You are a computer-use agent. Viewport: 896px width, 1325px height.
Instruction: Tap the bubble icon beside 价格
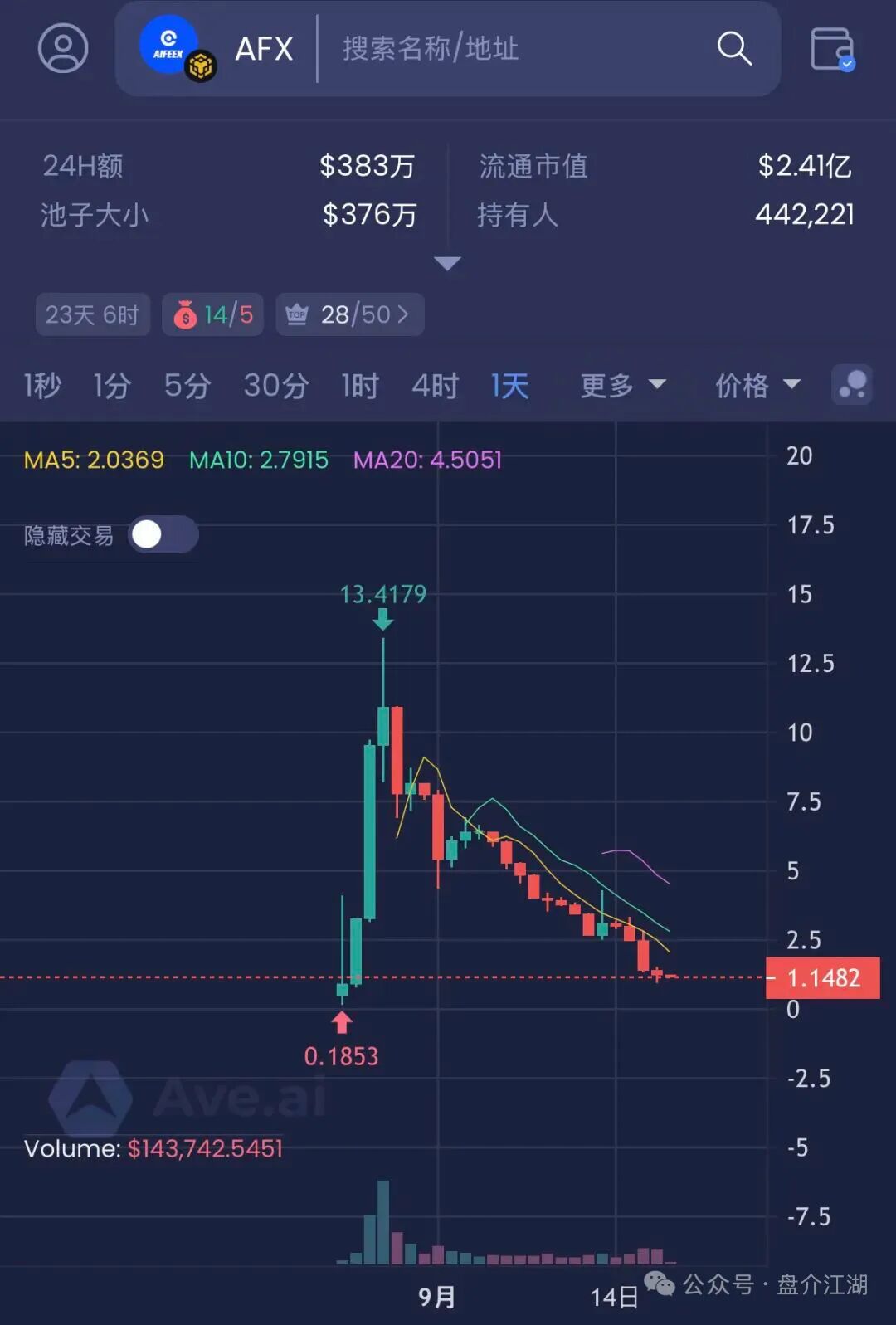852,385
